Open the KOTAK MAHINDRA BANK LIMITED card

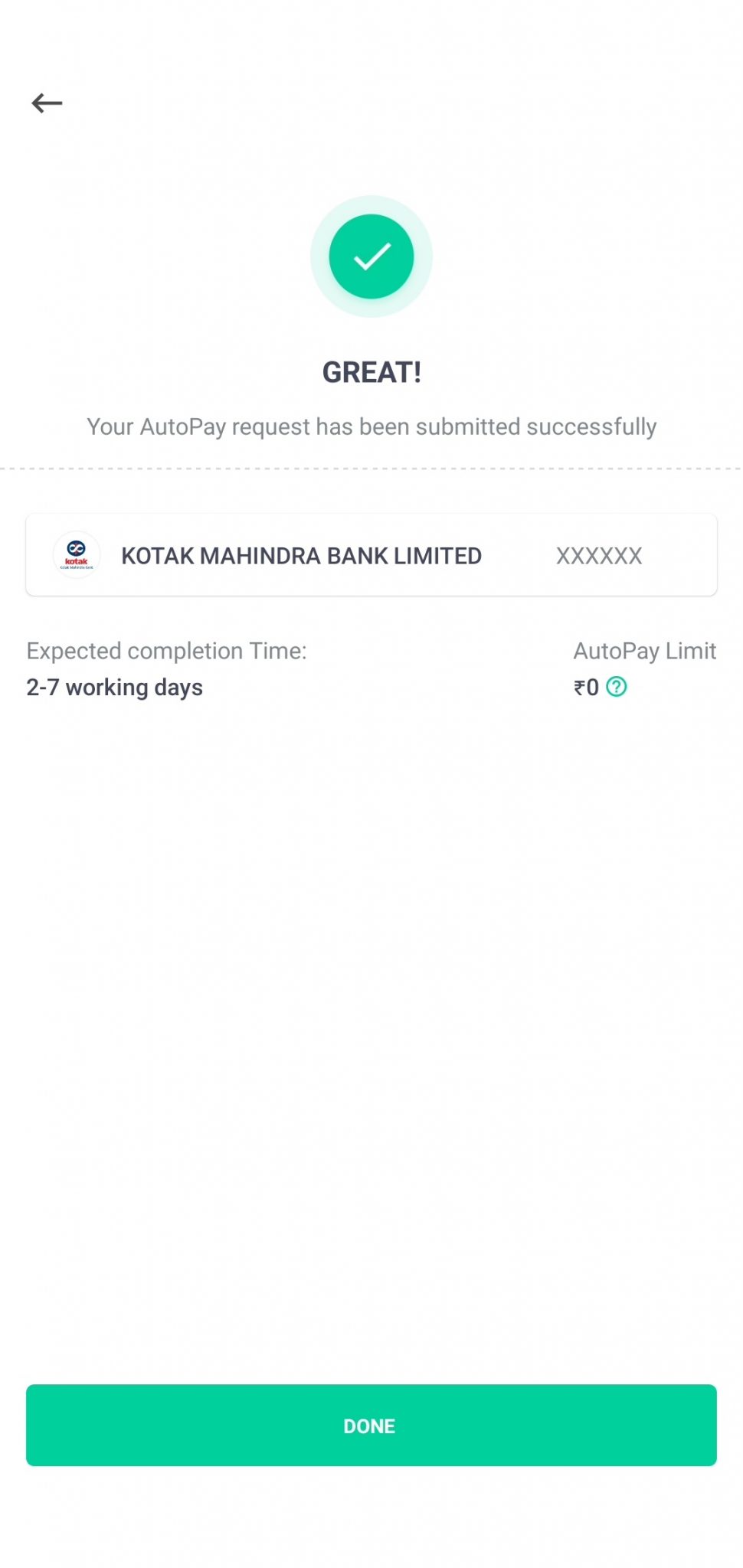371,554
